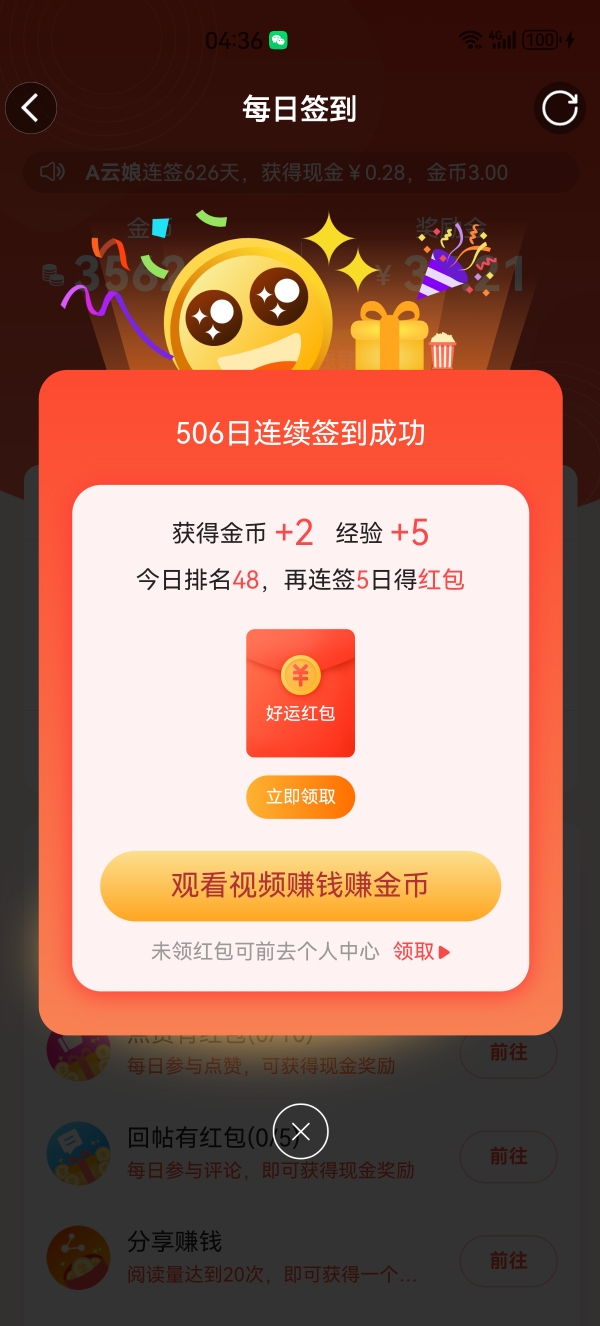Screen dimensions: 600x1326
Task: Tap 前往 next to 回帖有红包
Action: click(x=508, y=1156)
